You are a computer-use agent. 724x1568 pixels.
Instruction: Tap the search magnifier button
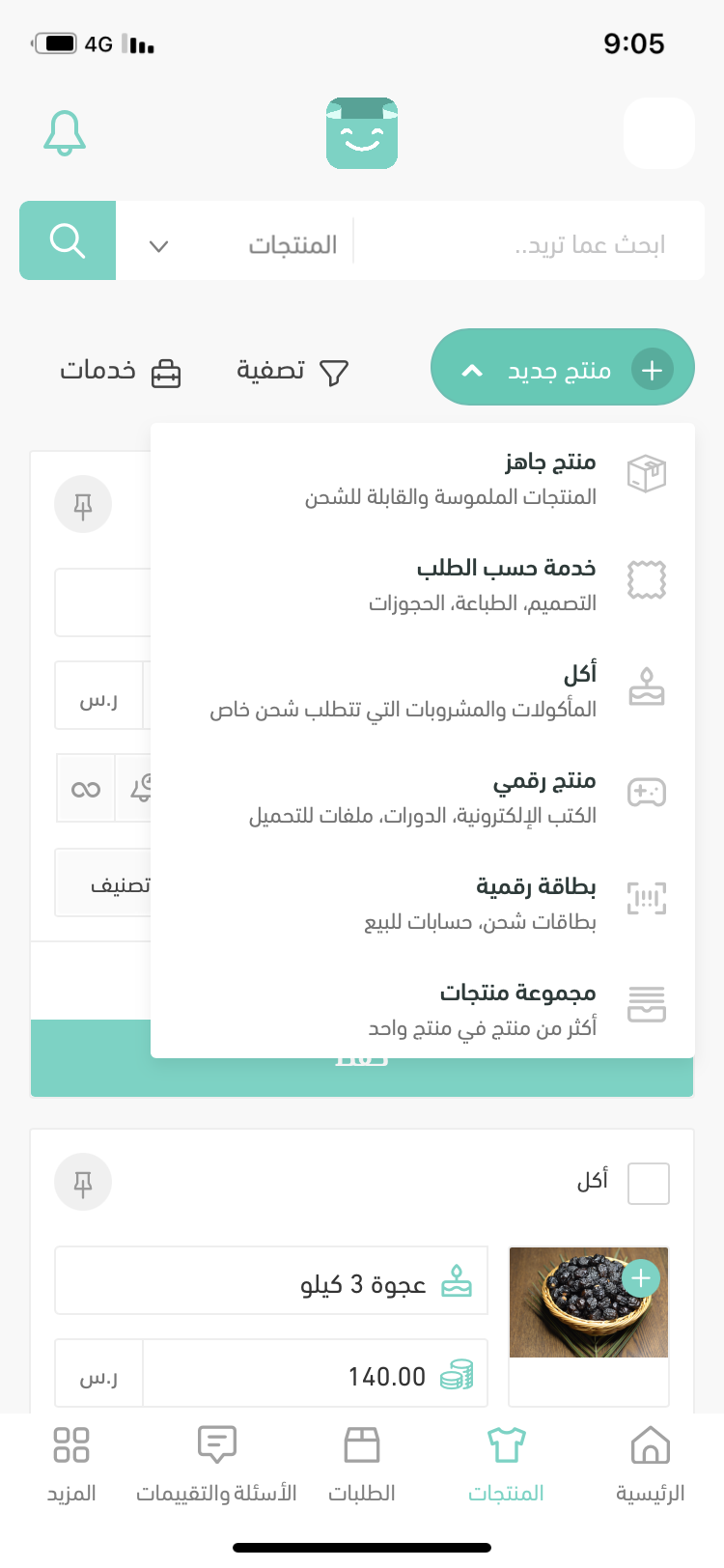tap(68, 240)
